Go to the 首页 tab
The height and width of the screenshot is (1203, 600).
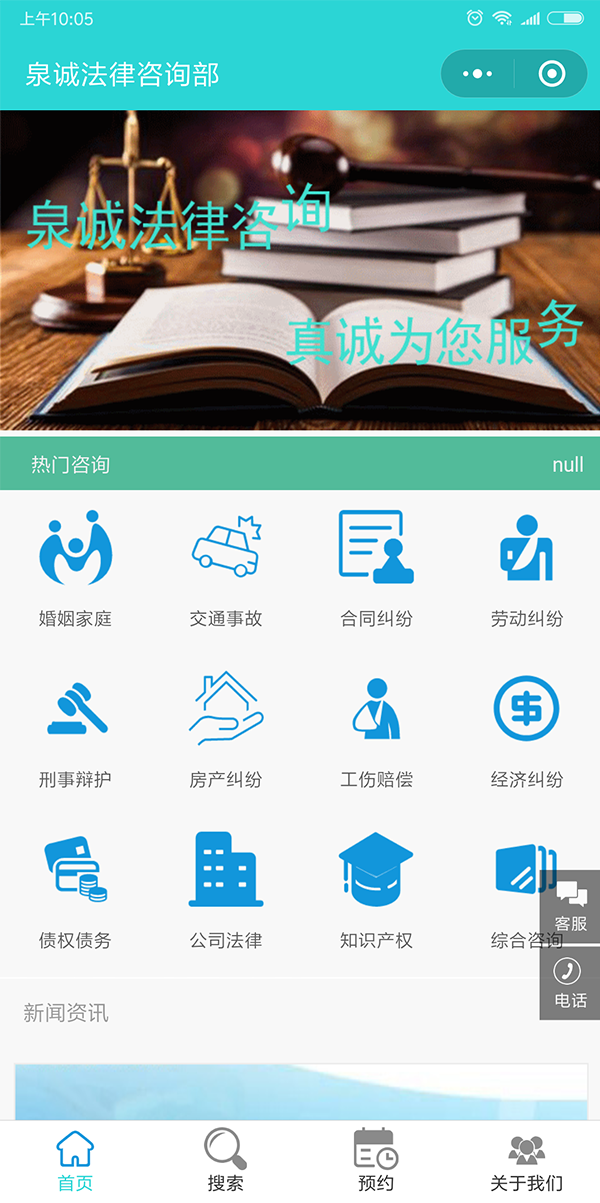tap(75, 1161)
